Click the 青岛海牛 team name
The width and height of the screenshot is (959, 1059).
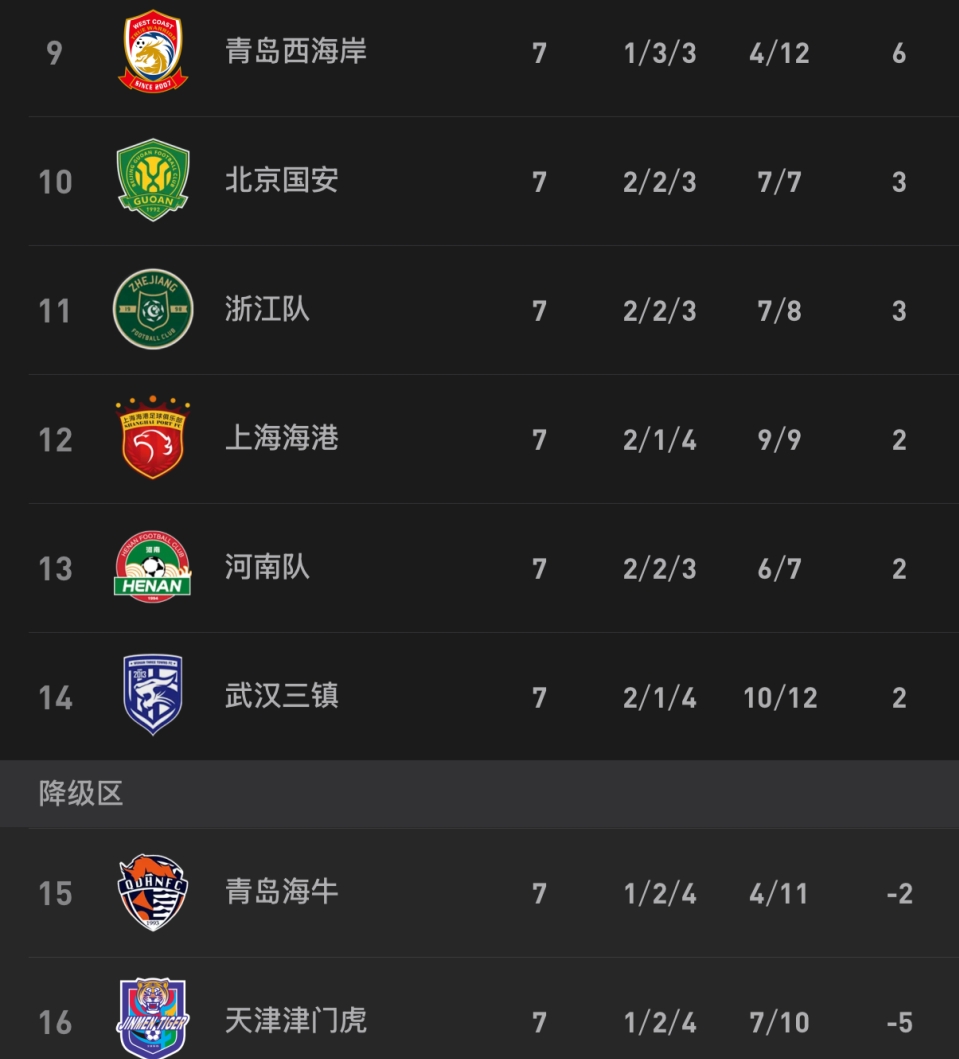click(281, 892)
